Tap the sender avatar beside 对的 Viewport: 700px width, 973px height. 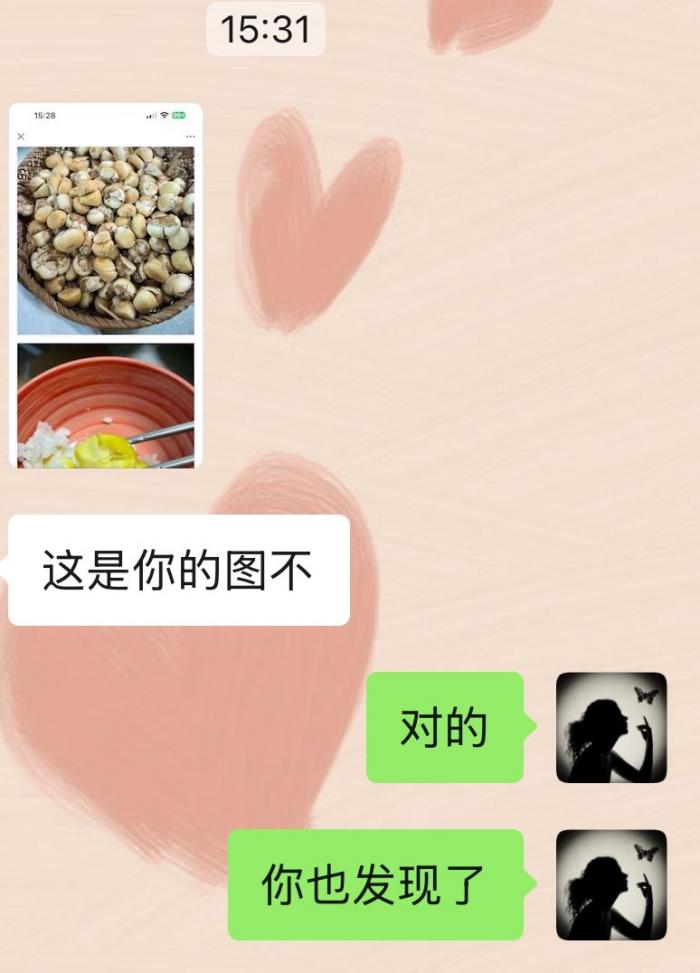tap(611, 727)
